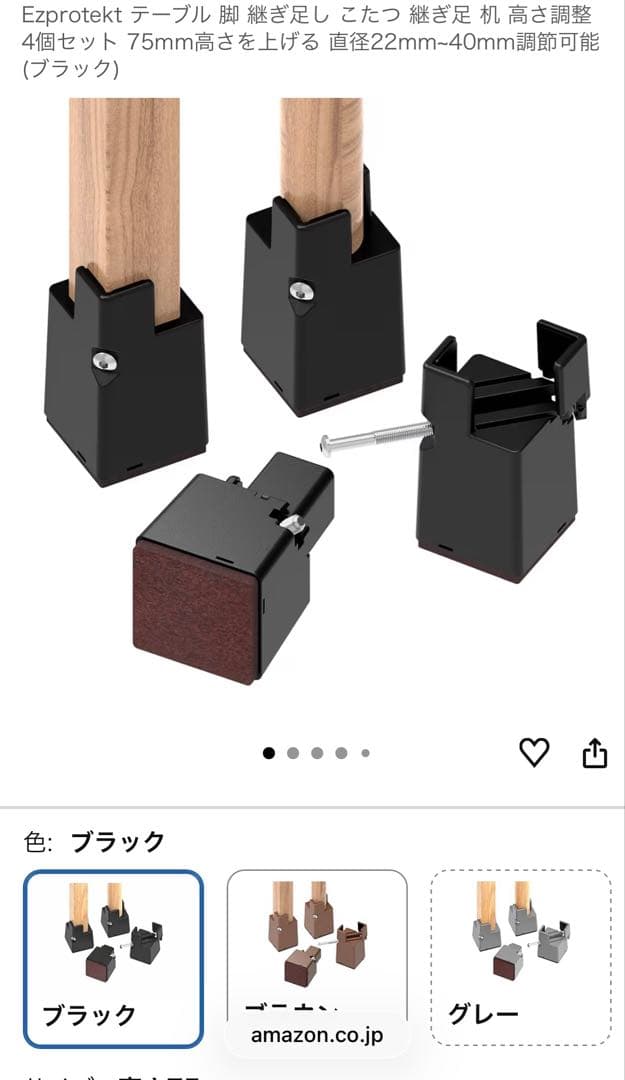
Task: Choose the brown color variant
Action: [x=317, y=940]
